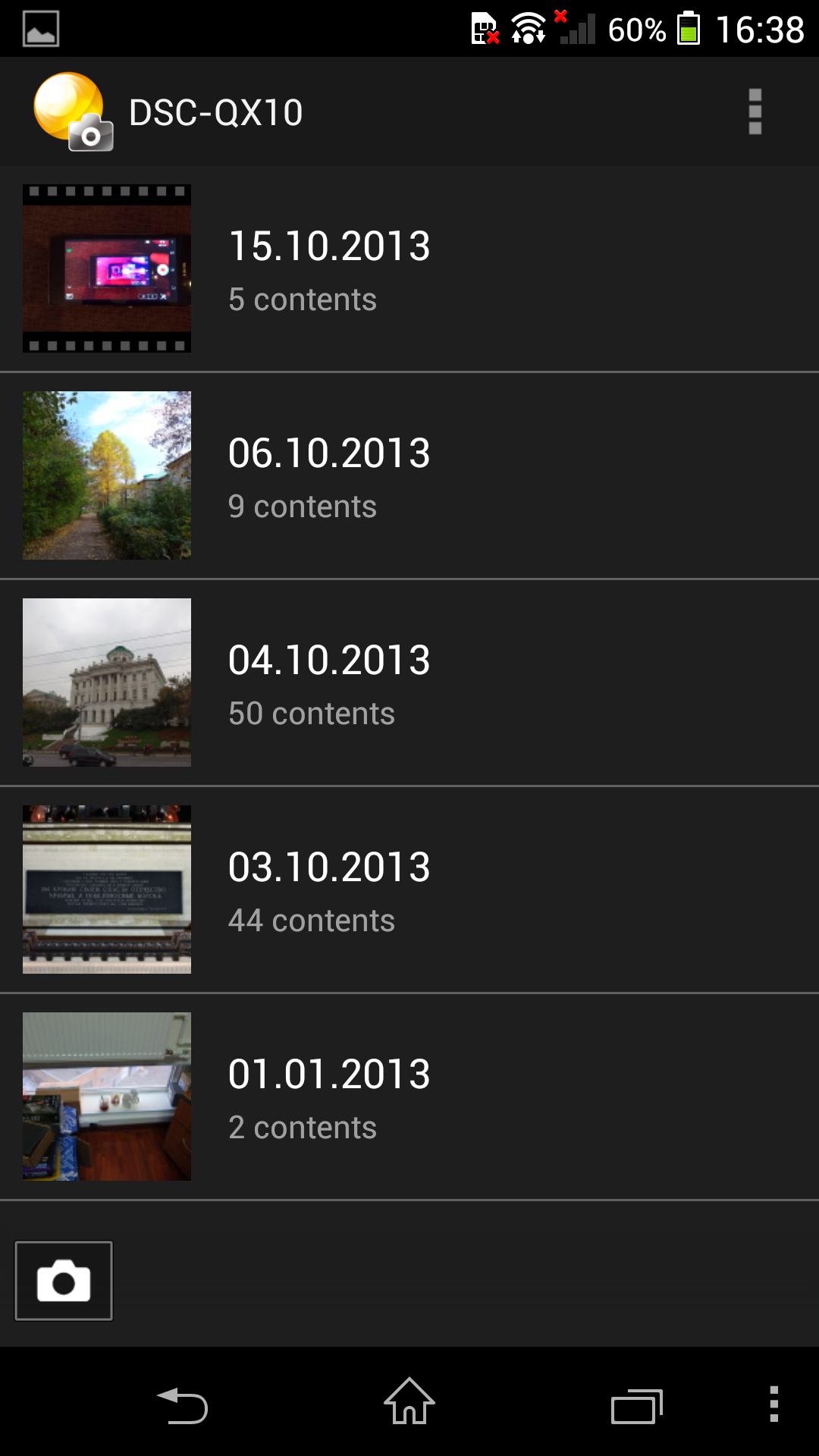Tap the camera button to start shooting
Viewport: 819px width, 1456px height.
point(64,1281)
